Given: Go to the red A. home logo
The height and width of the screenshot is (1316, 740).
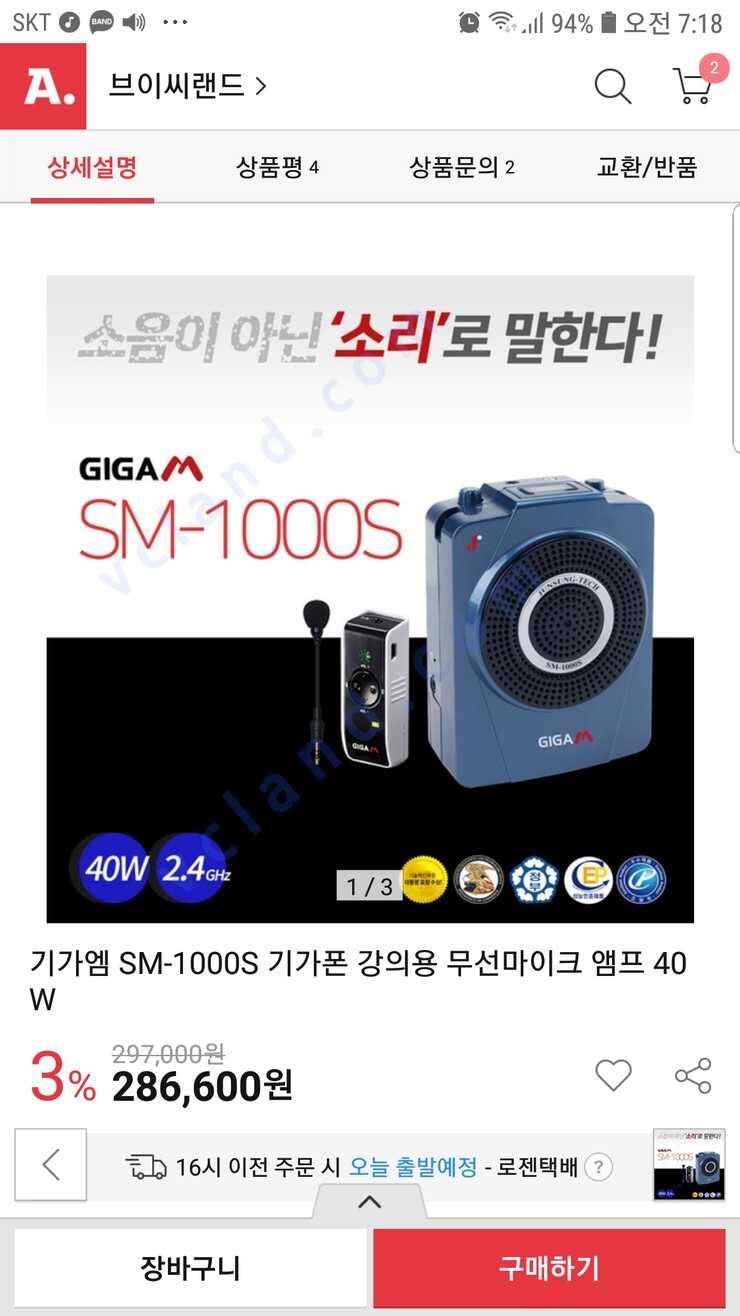Looking at the screenshot, I should (43, 86).
